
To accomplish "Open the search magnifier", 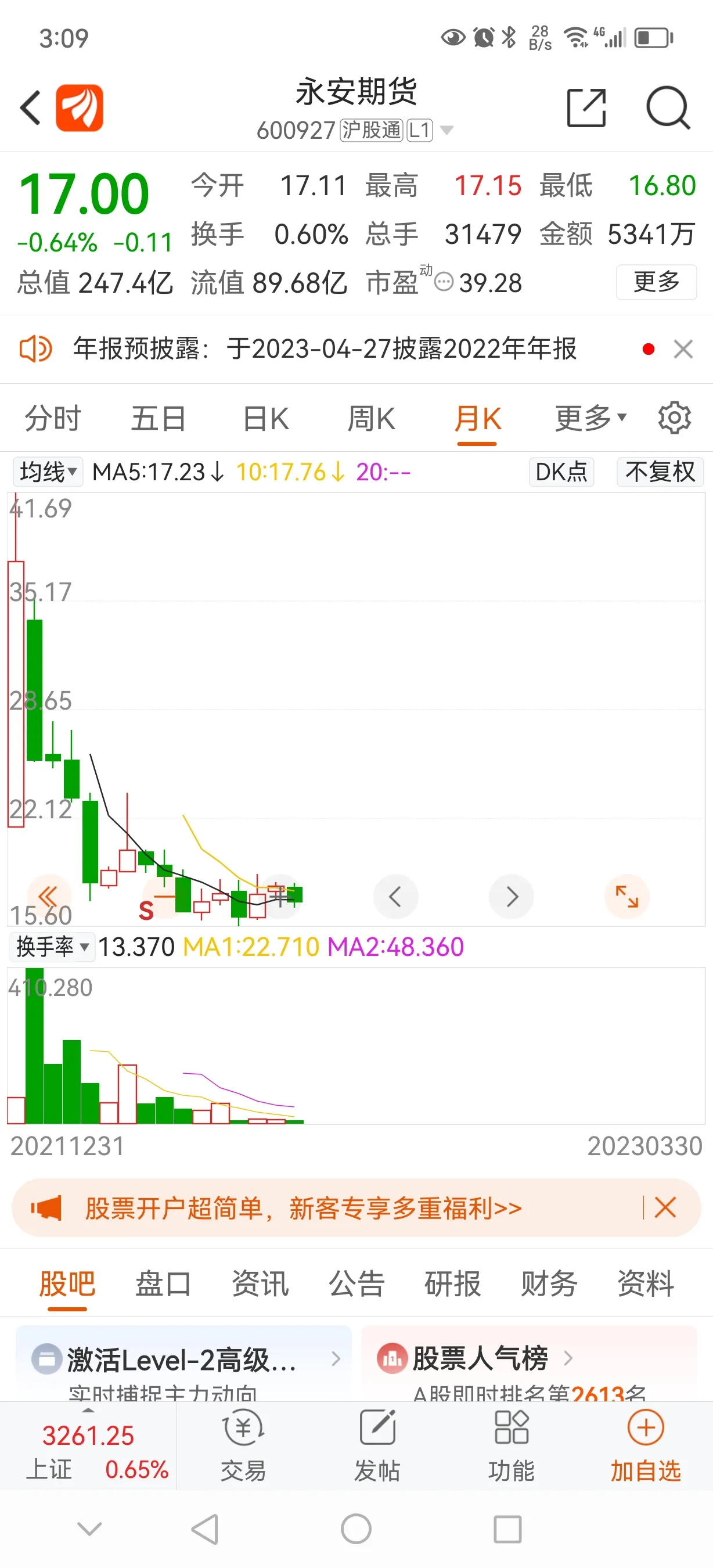I will 667,108.
